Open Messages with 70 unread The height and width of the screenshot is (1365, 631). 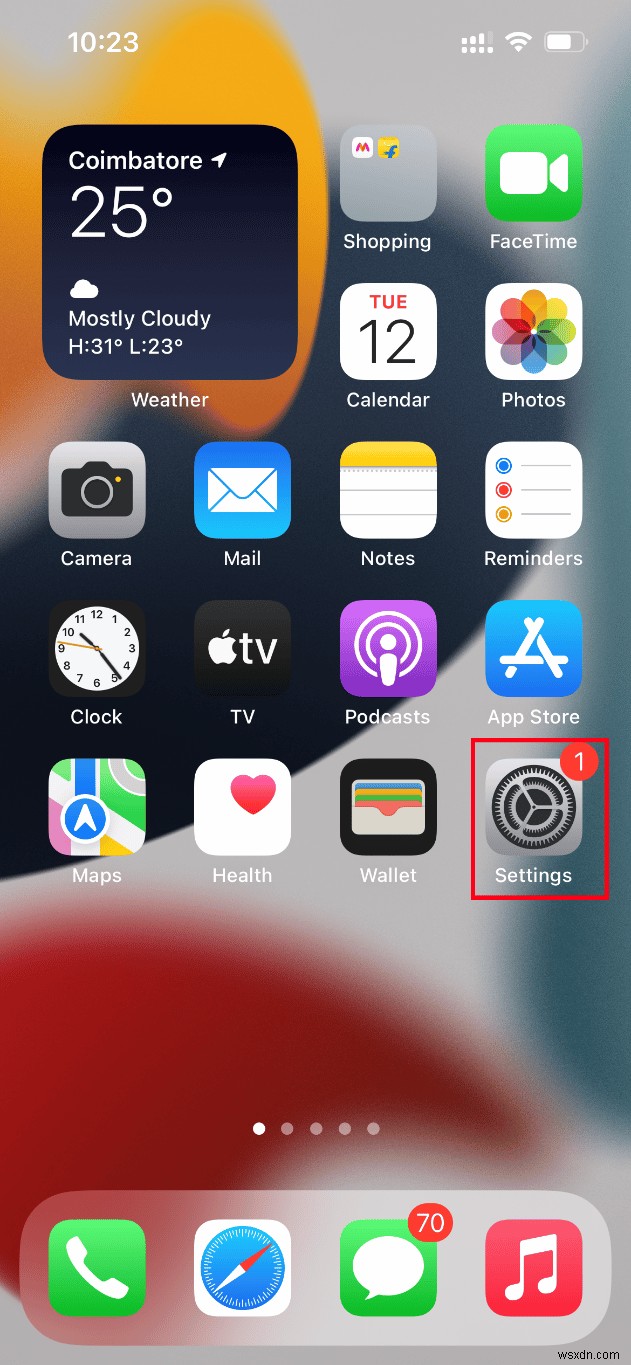[x=388, y=1268]
